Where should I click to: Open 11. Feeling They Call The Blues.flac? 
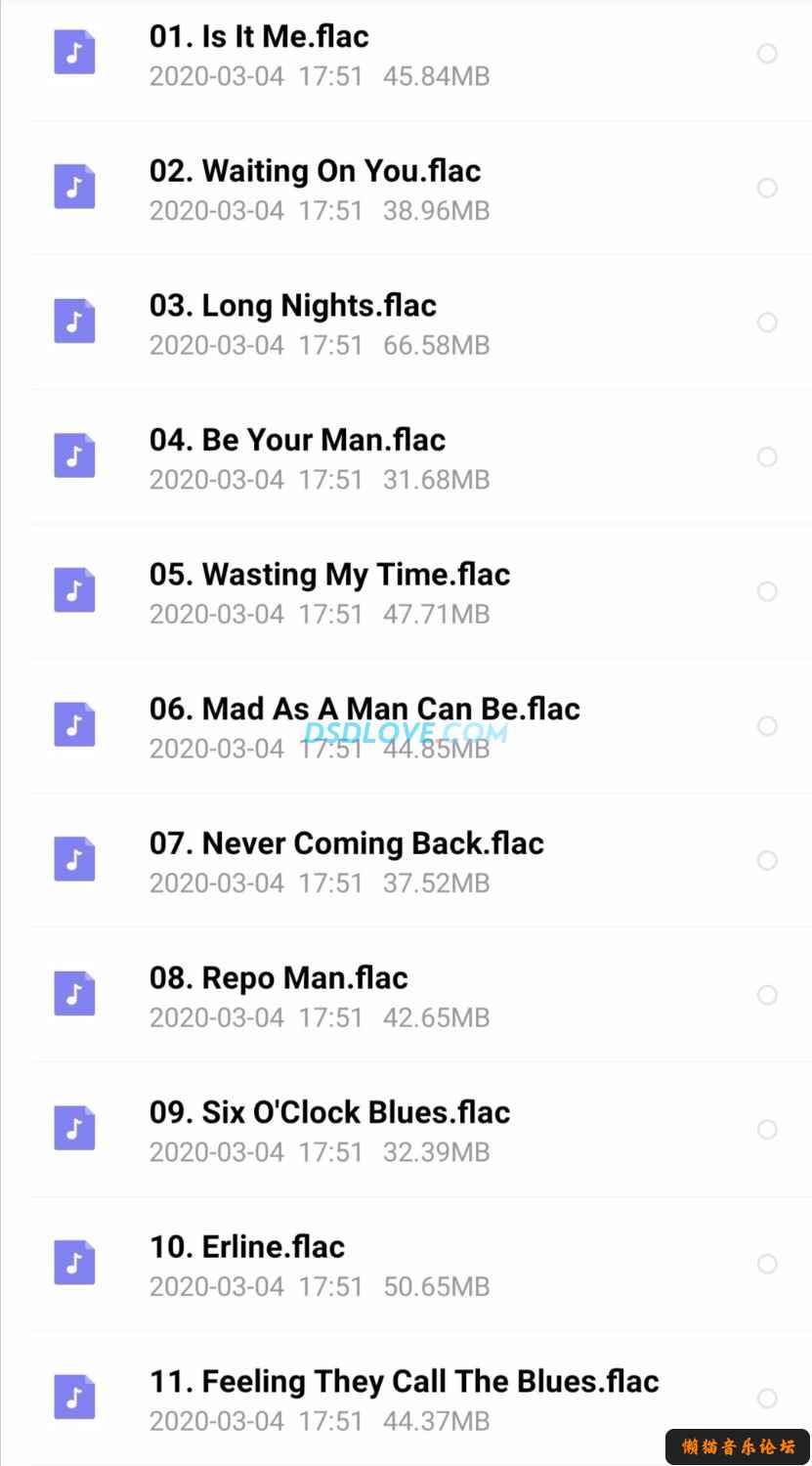point(404,1382)
